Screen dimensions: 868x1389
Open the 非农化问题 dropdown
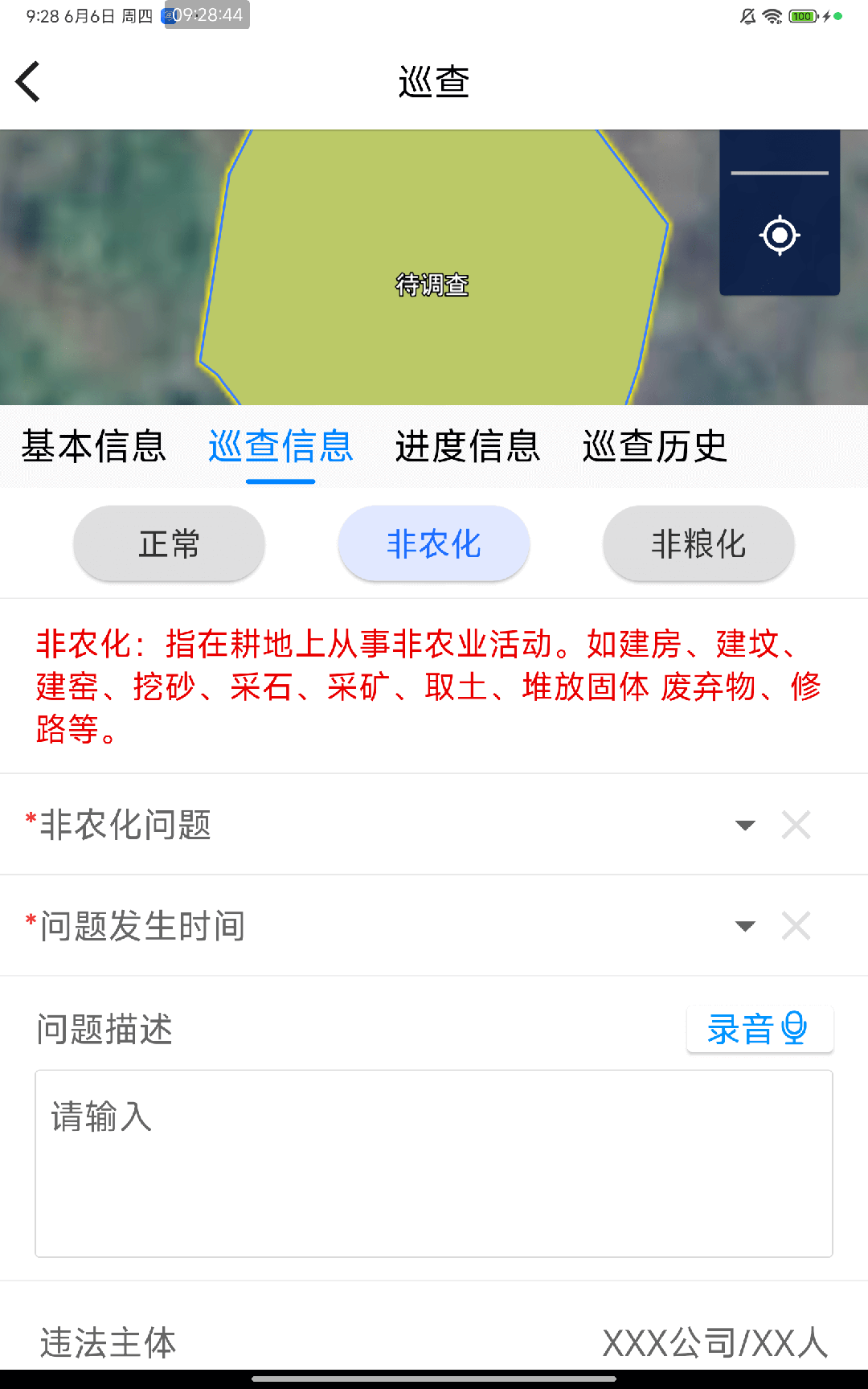[x=744, y=824]
